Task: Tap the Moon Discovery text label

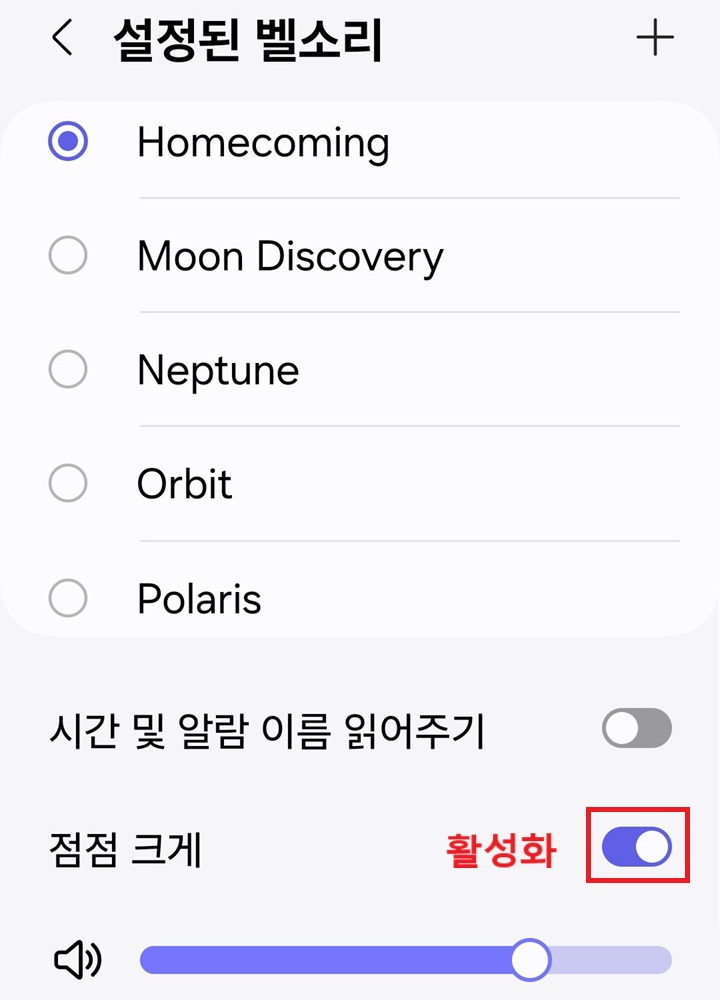Action: [x=289, y=256]
